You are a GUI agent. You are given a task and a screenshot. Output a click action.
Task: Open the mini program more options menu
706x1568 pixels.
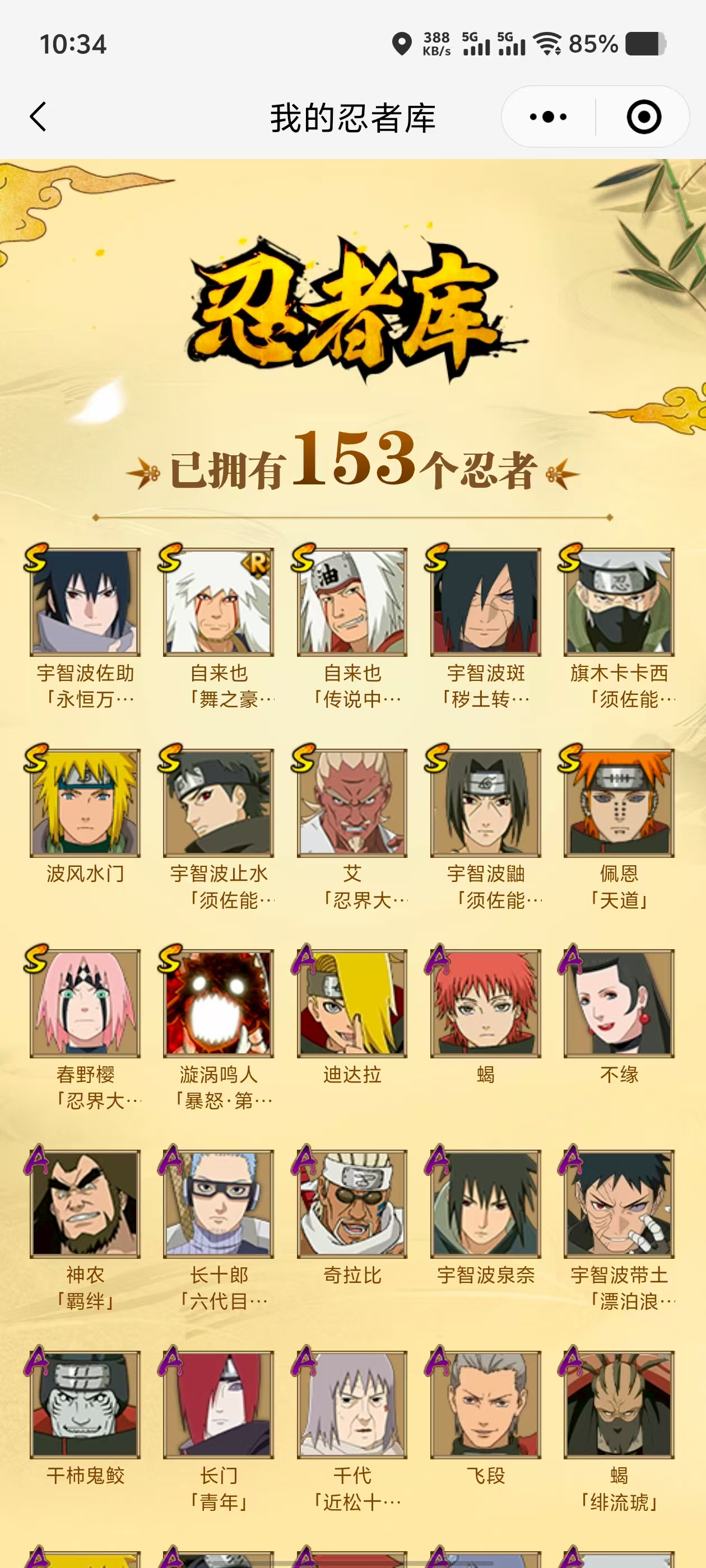[x=548, y=116]
